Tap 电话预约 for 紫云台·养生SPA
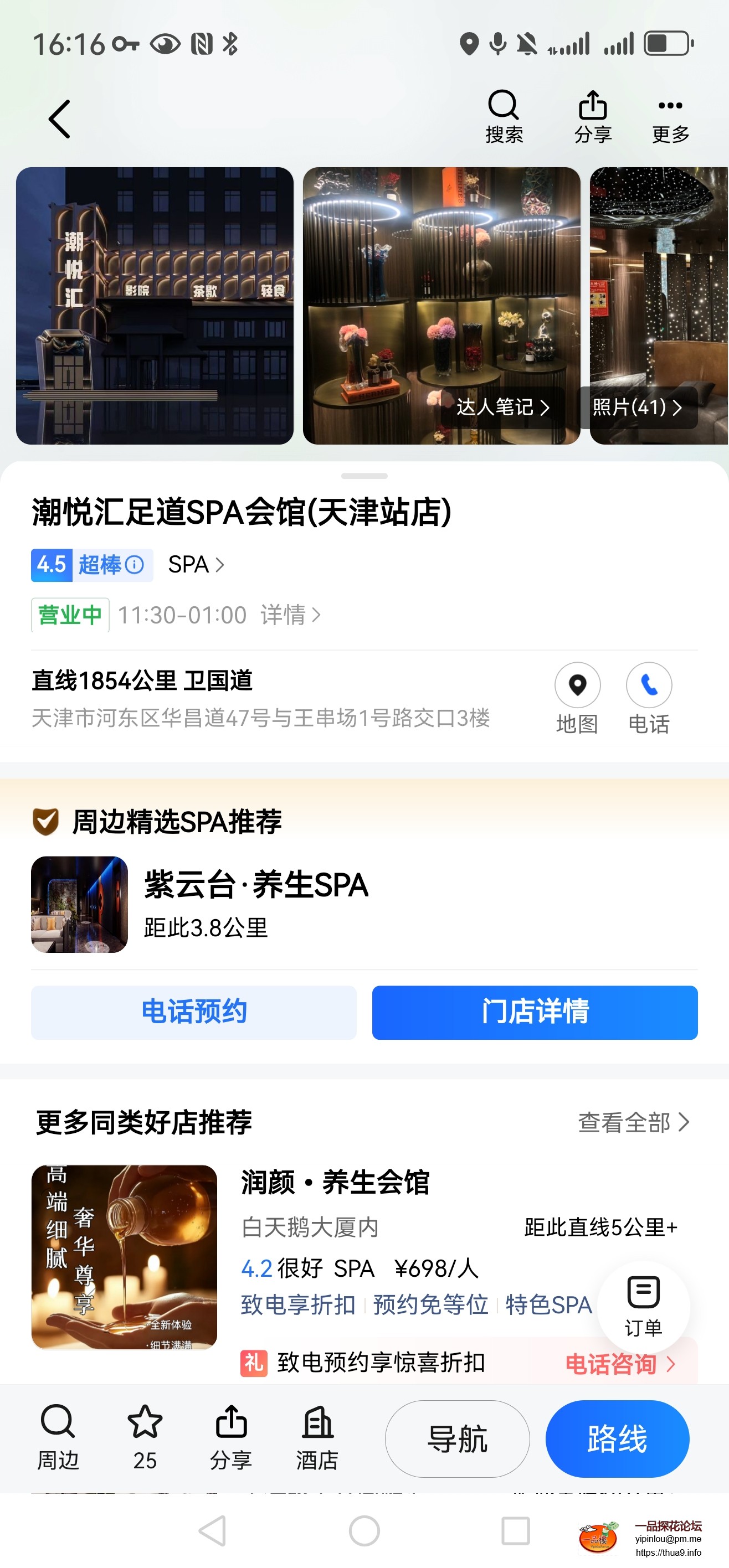The width and height of the screenshot is (729, 1568). 194,1012
